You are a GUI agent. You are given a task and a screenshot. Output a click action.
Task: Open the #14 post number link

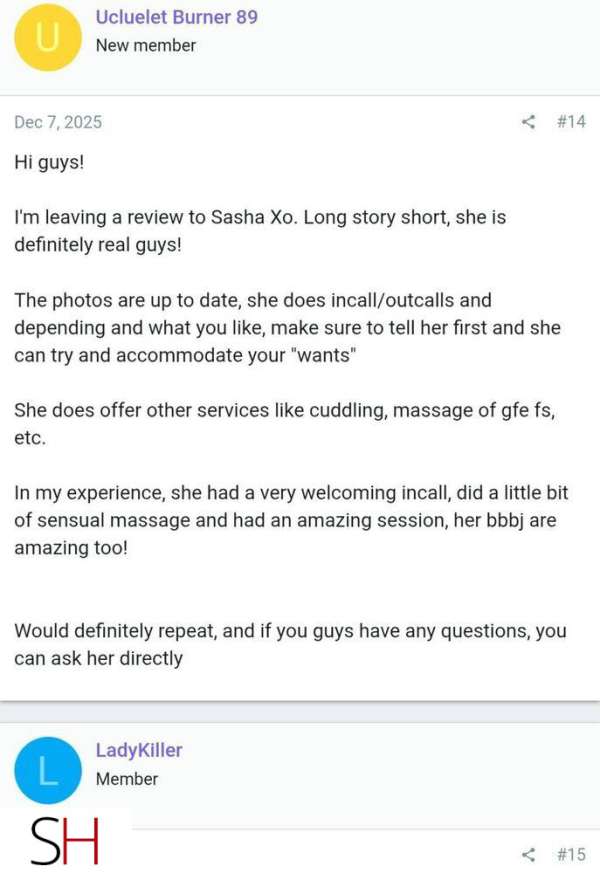[570, 122]
